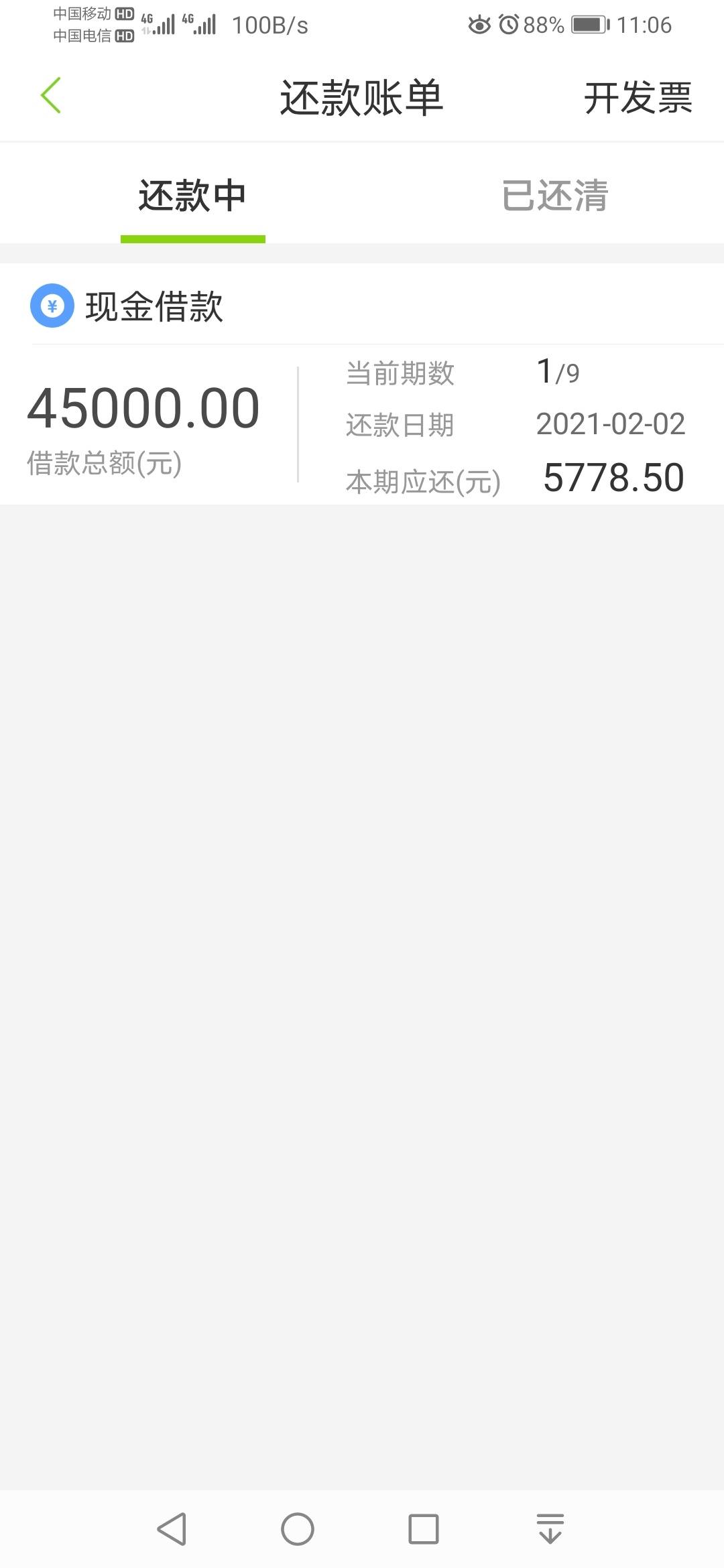Tap 开发票 to request an invoice
724x1568 pixels.
click(639, 98)
